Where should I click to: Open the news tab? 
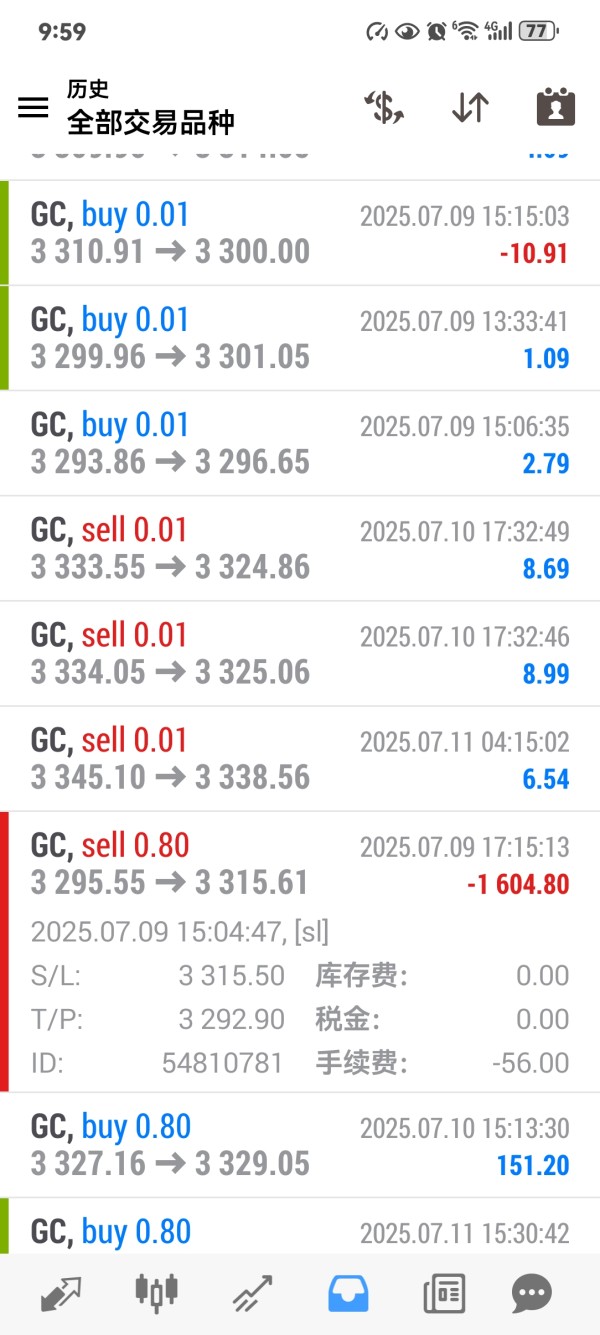click(444, 1294)
